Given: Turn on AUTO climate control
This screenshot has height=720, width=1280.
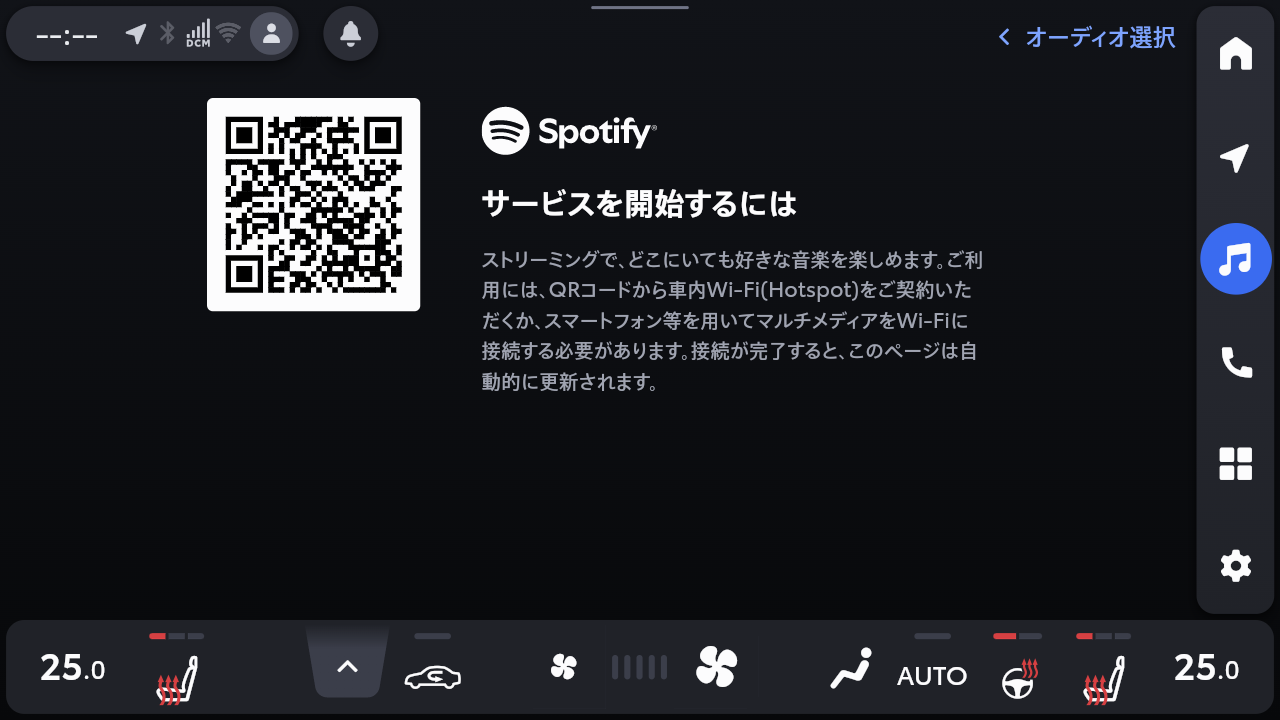Looking at the screenshot, I should click(x=932, y=675).
